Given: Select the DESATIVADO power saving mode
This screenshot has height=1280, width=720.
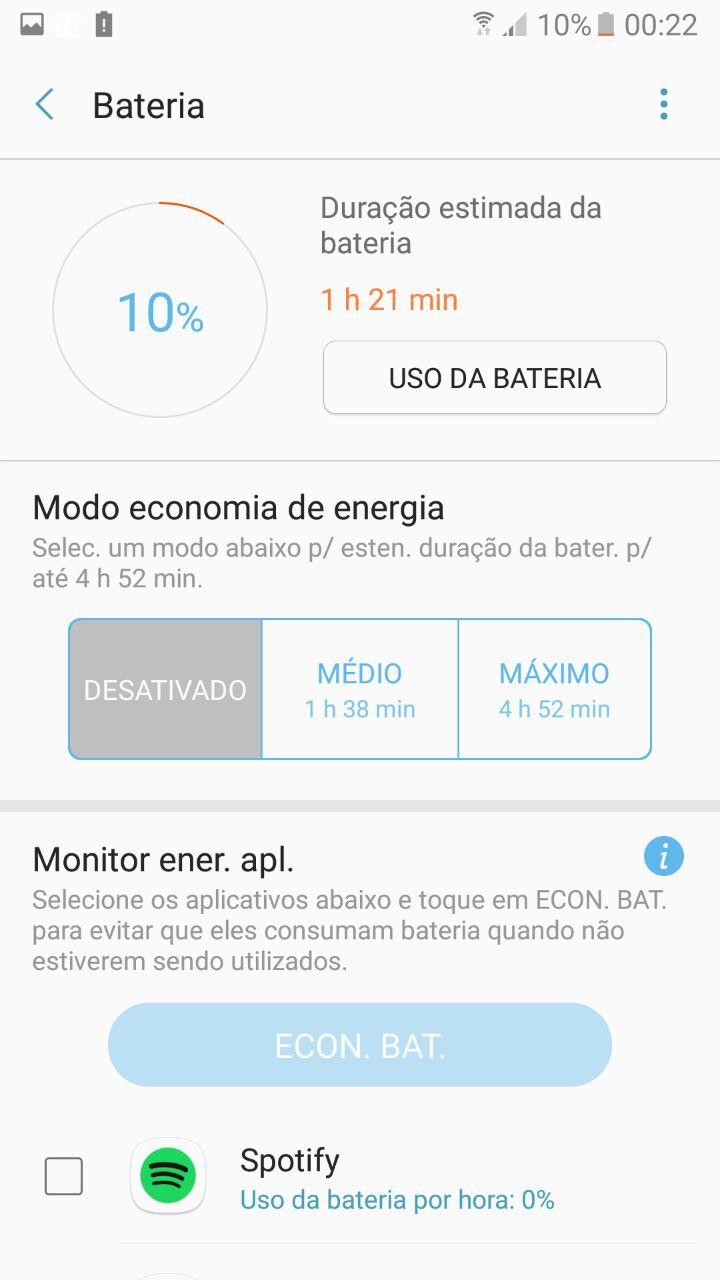Looking at the screenshot, I should (x=166, y=690).
